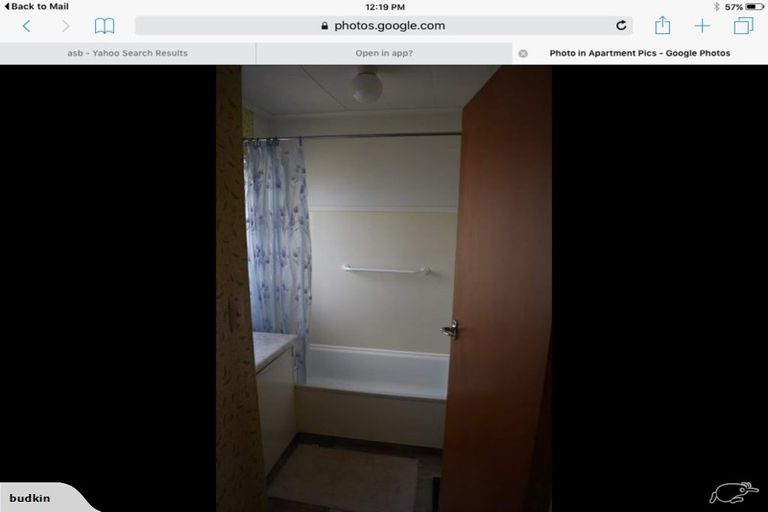Go back to the previous page
Image resolution: width=768 pixels, height=512 pixels.
26,26
